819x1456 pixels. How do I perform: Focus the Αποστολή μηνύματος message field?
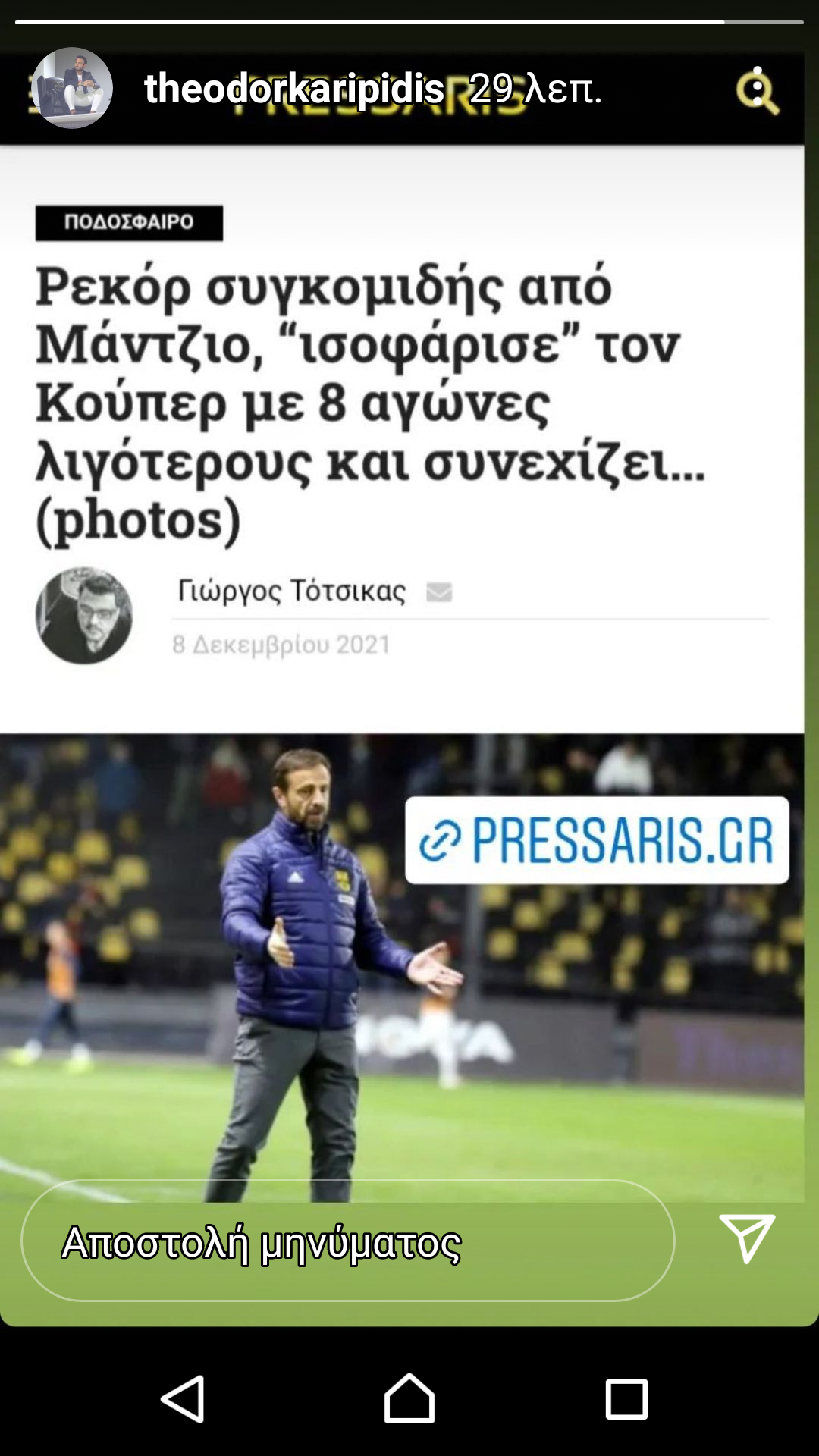click(347, 1241)
